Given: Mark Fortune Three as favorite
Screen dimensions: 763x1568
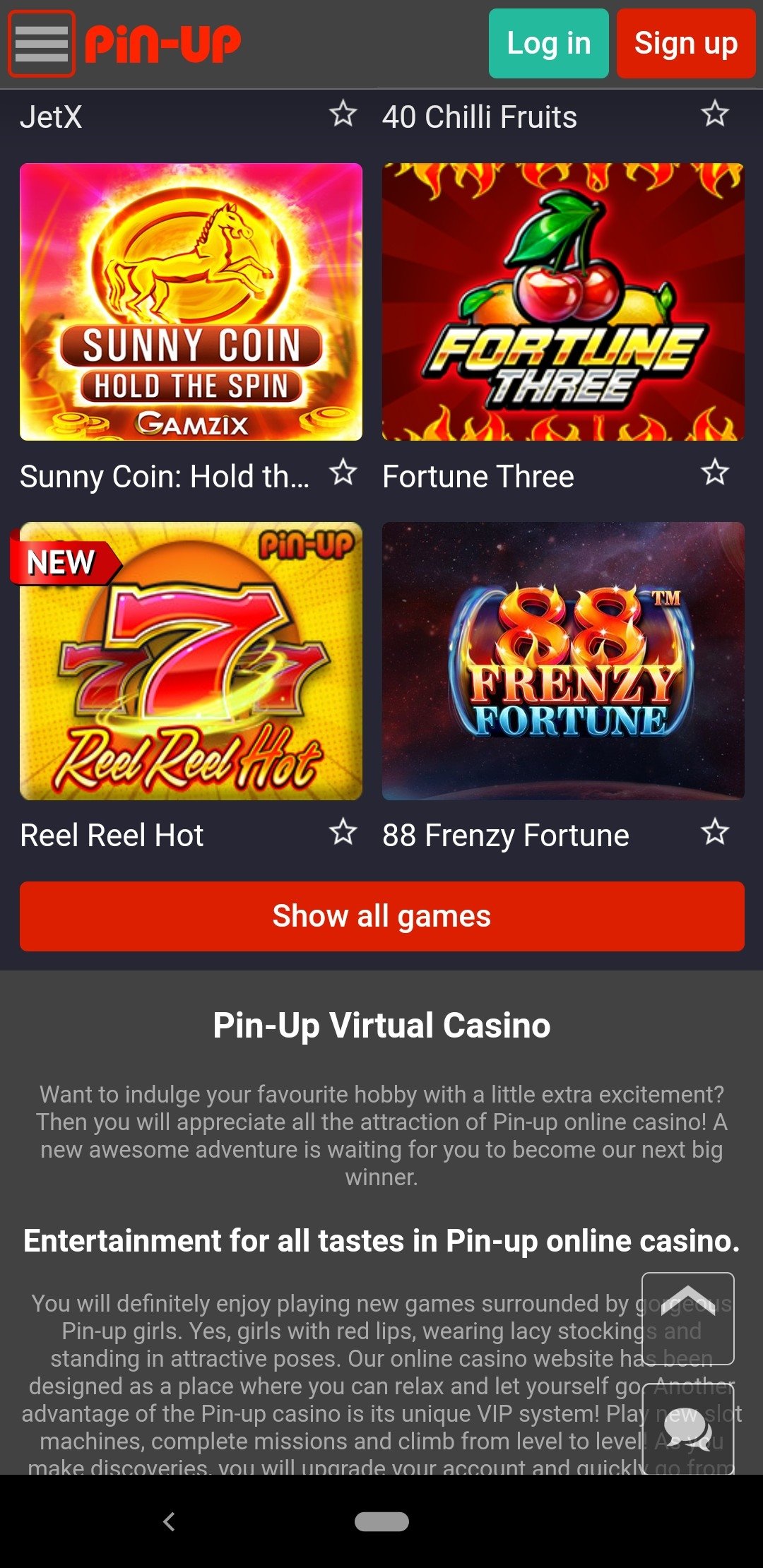Looking at the screenshot, I should click(715, 473).
